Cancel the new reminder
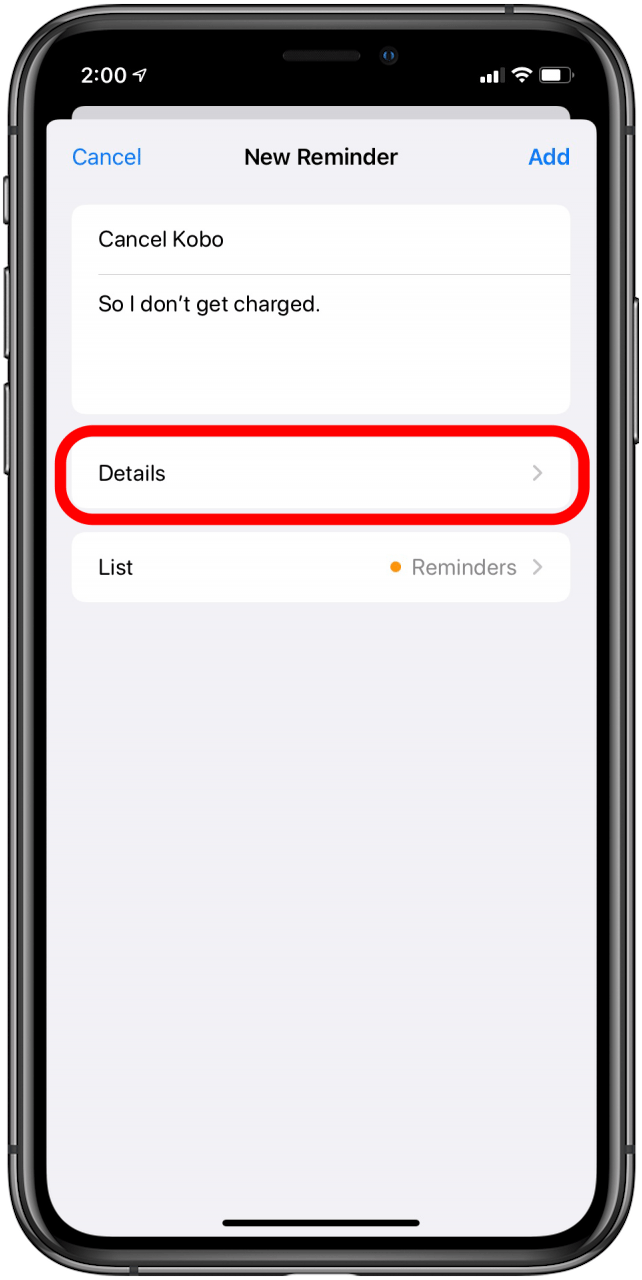Image resolution: width=642 pixels, height=1280 pixels. point(107,157)
